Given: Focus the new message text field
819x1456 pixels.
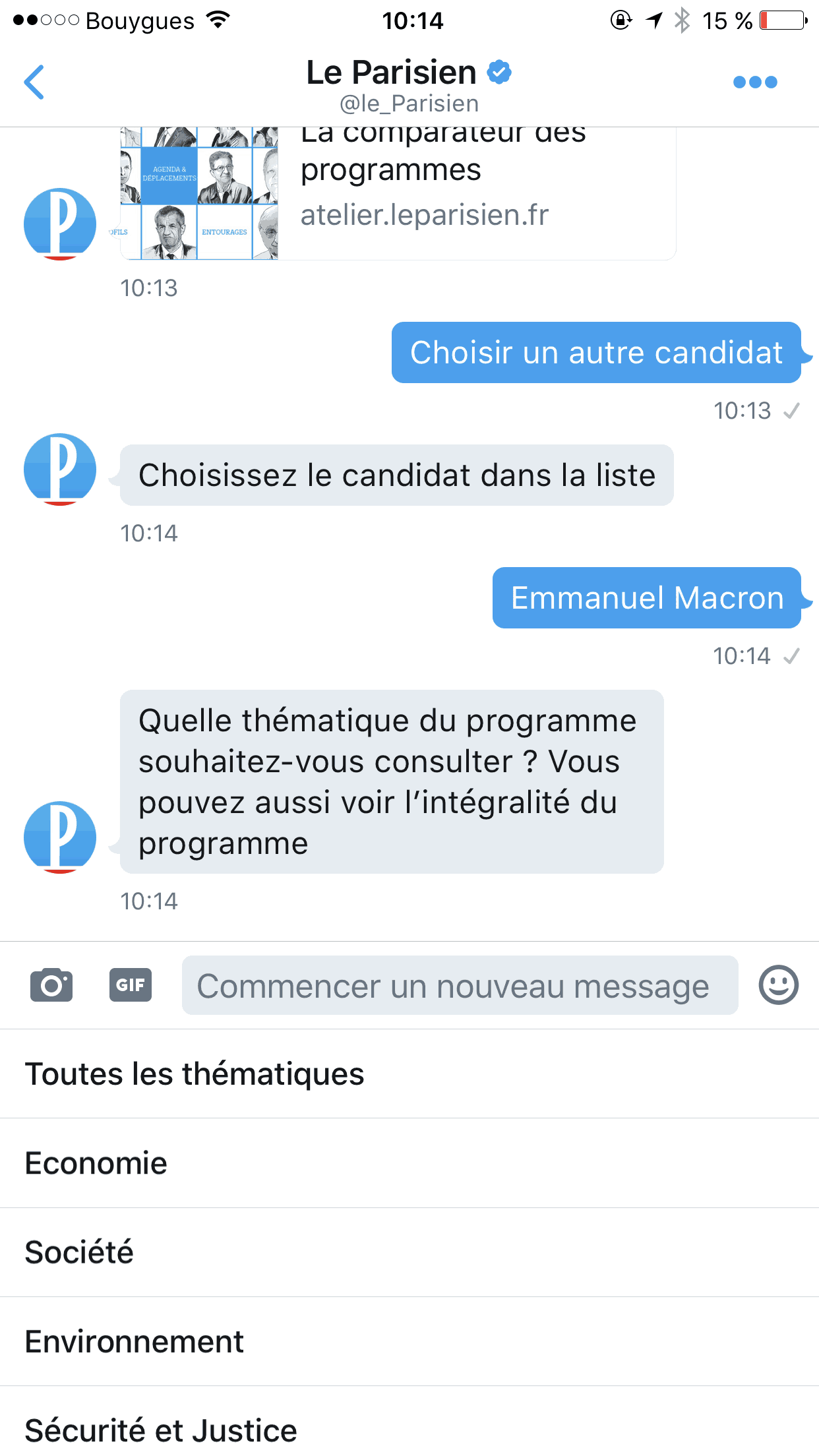Looking at the screenshot, I should point(459,985).
